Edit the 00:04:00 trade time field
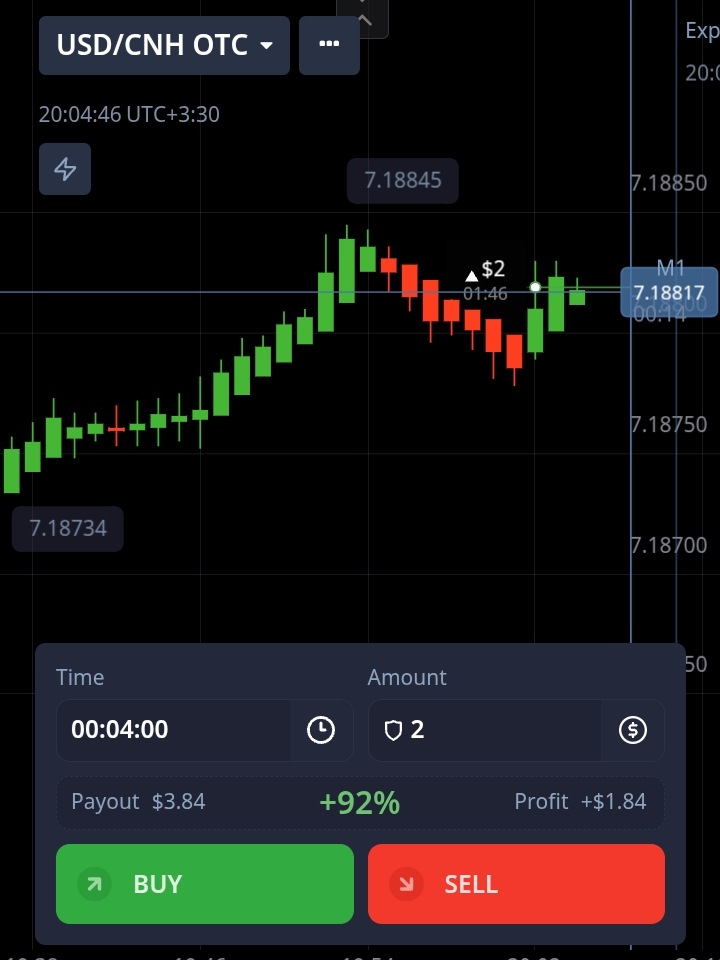 (172, 730)
